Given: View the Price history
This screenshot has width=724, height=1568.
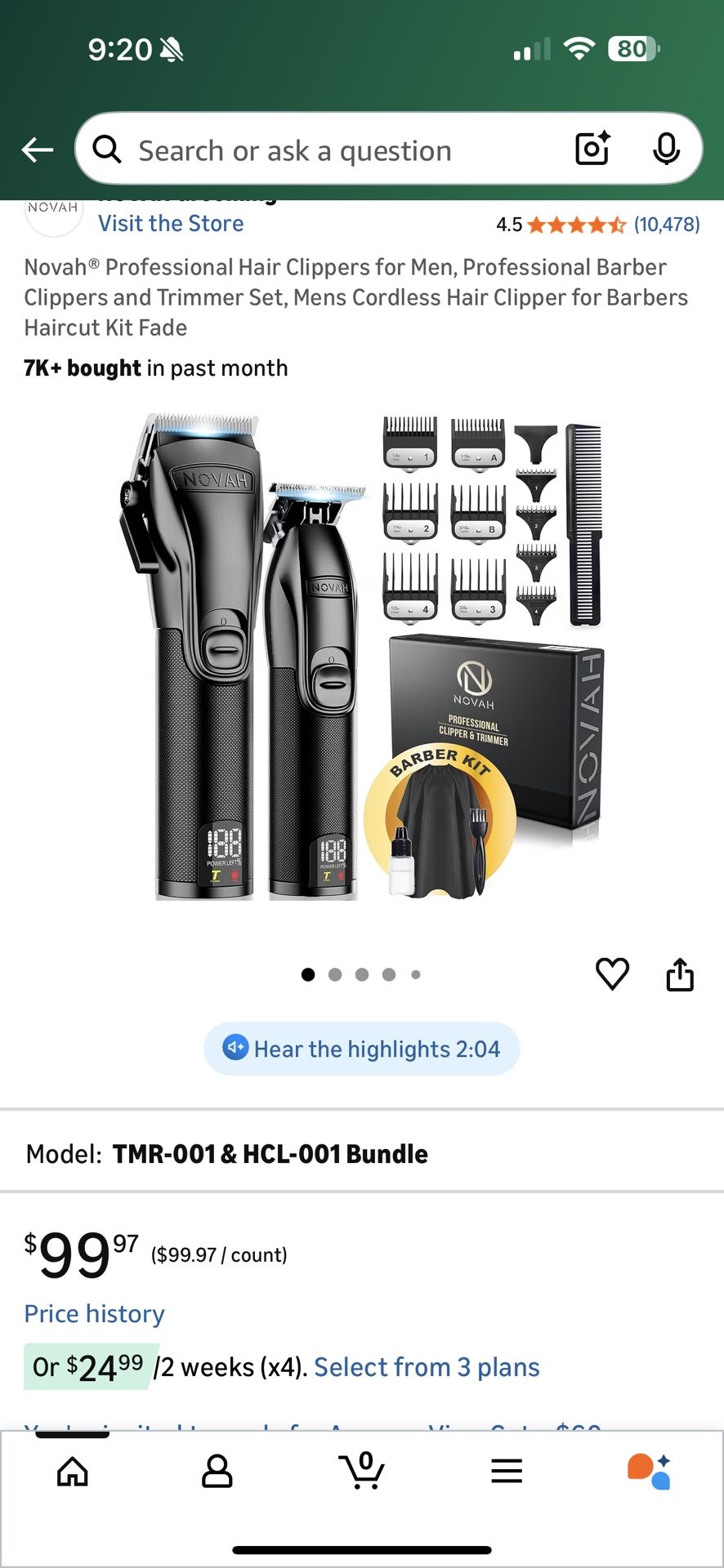Looking at the screenshot, I should [x=94, y=1313].
